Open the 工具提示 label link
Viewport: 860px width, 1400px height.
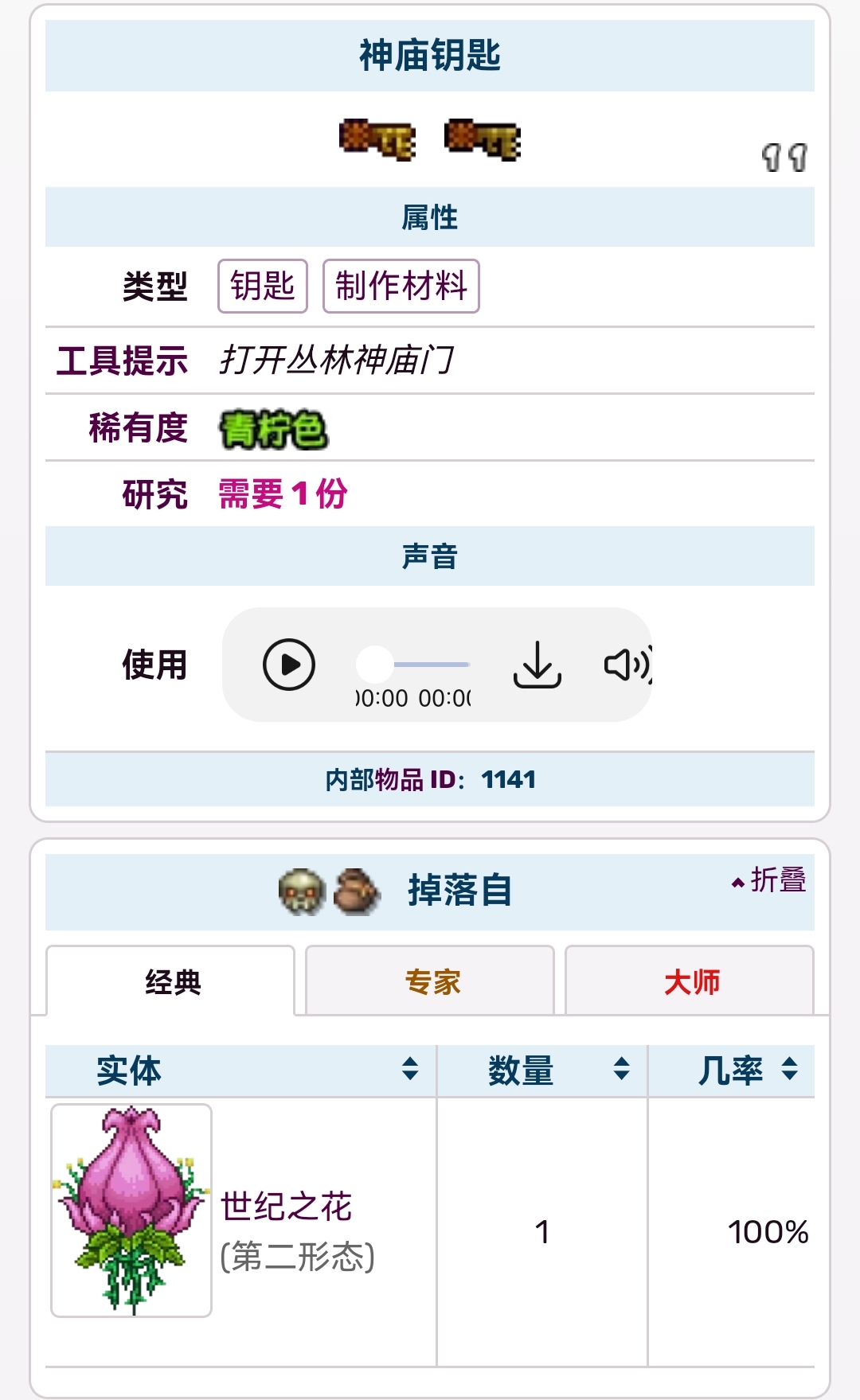pyautogui.click(x=122, y=361)
